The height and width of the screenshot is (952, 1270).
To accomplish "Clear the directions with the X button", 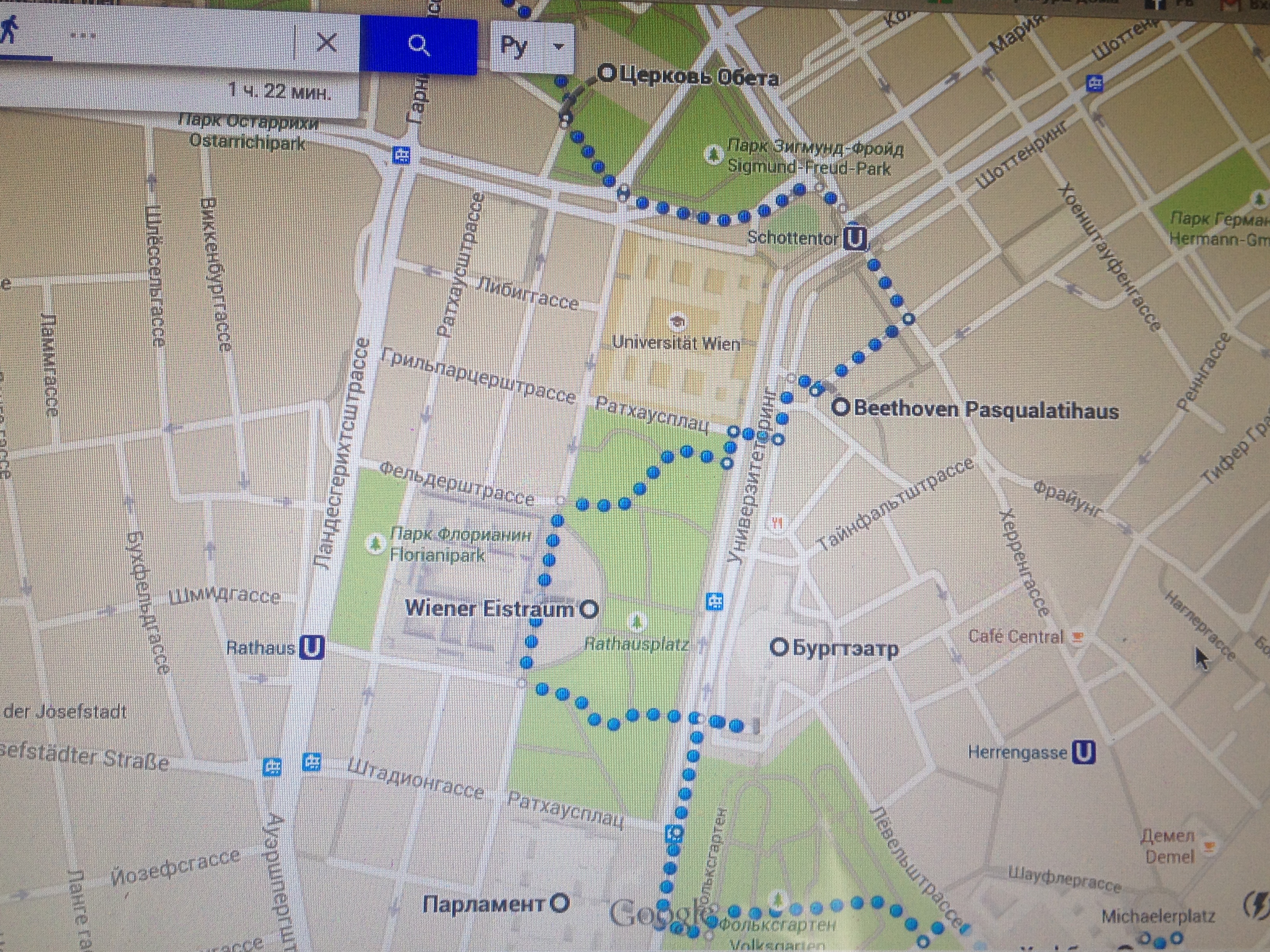I will 327,42.
